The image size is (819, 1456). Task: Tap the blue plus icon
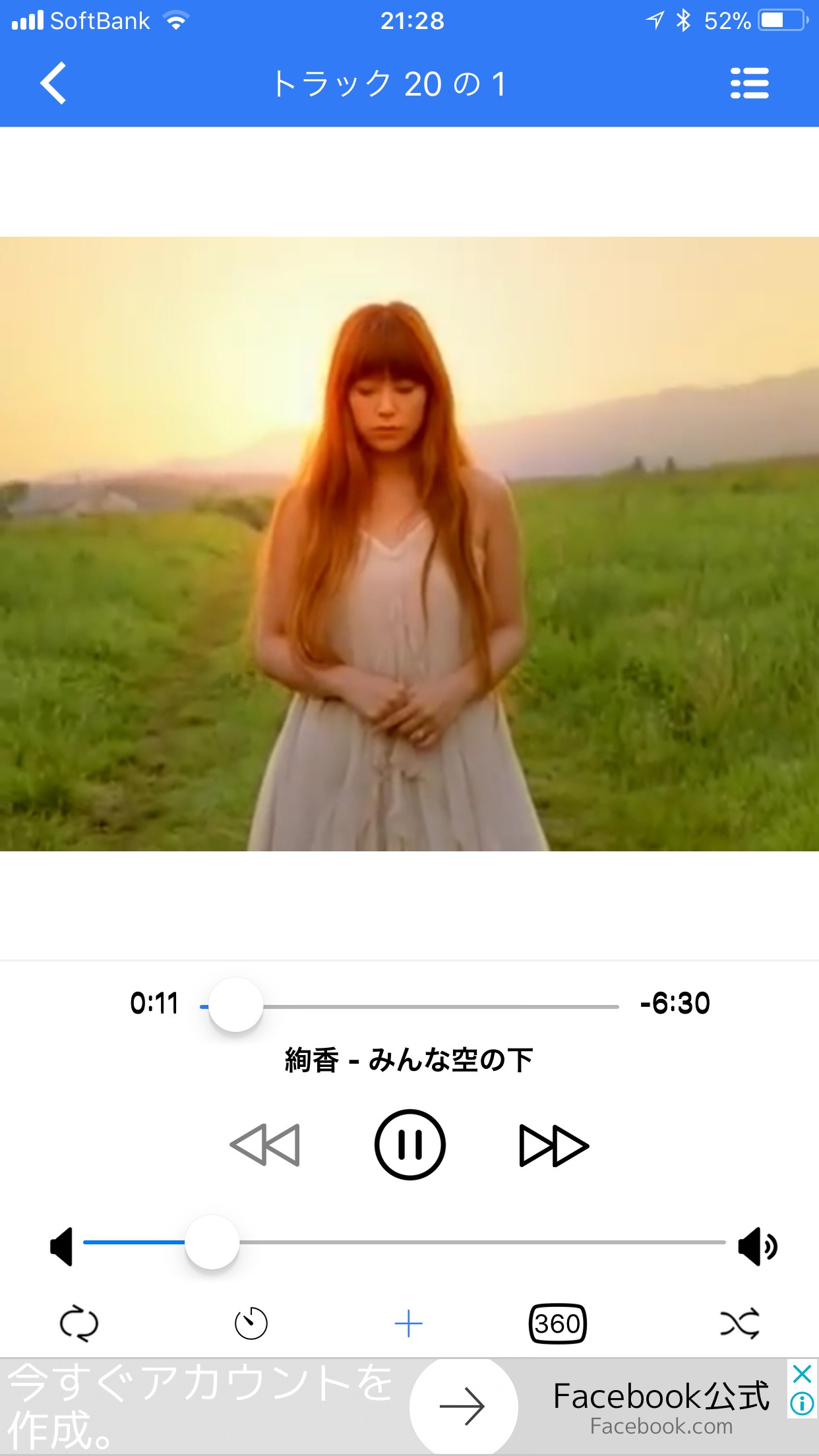click(x=408, y=1323)
